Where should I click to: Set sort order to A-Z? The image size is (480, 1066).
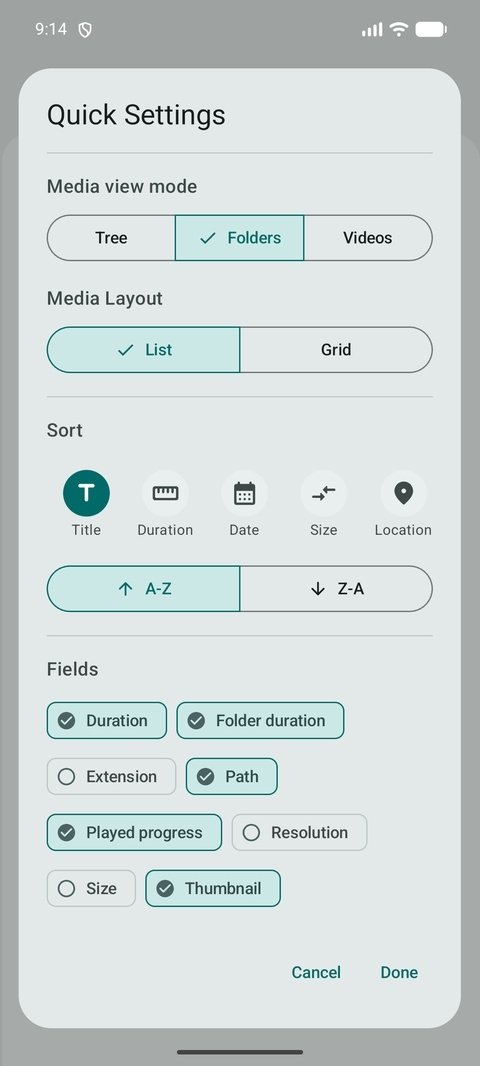click(143, 589)
